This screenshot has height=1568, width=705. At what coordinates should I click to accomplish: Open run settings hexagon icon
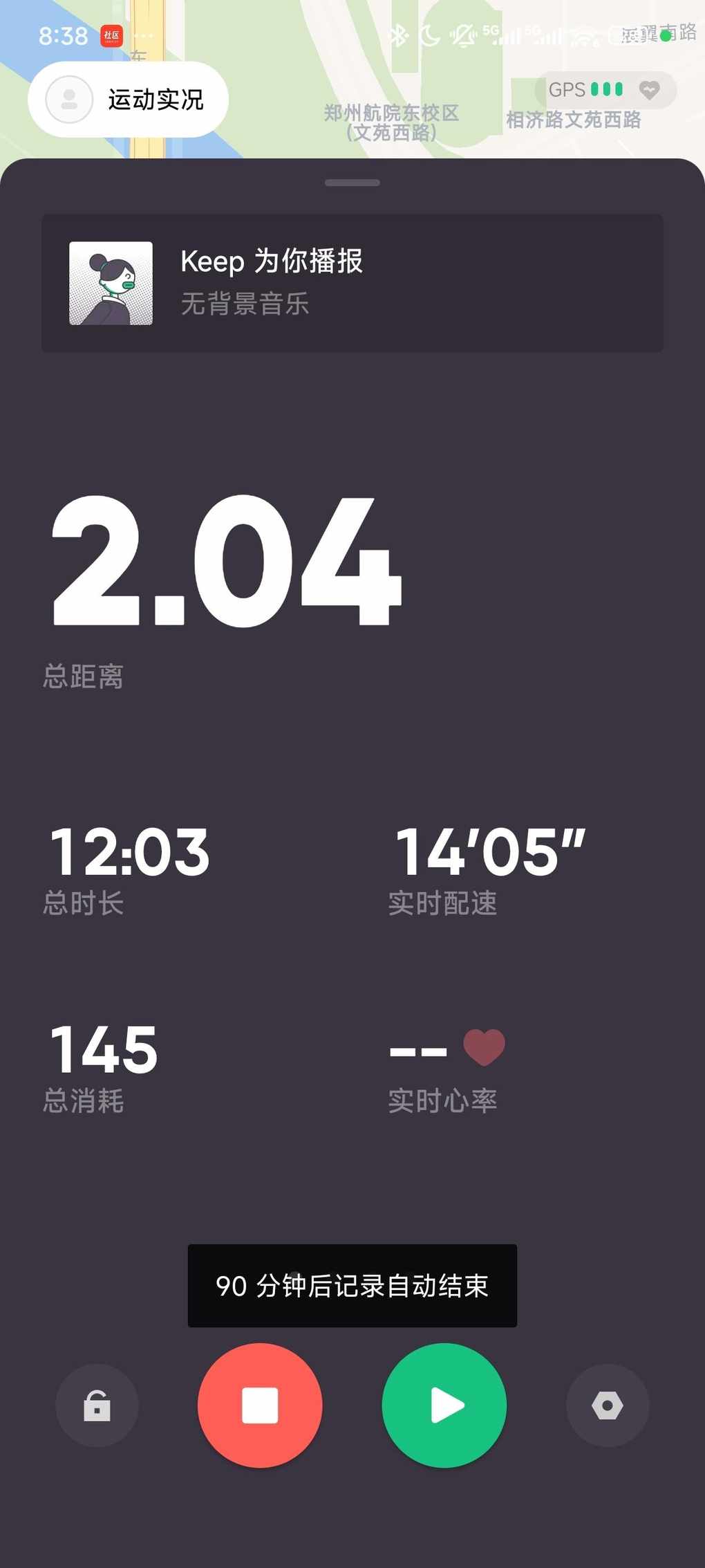click(x=608, y=1405)
